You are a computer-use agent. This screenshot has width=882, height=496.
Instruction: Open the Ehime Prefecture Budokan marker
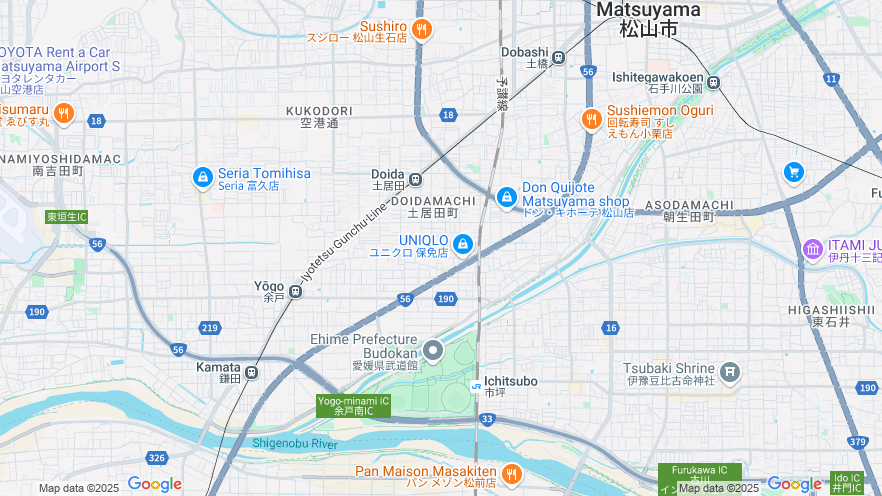click(433, 350)
